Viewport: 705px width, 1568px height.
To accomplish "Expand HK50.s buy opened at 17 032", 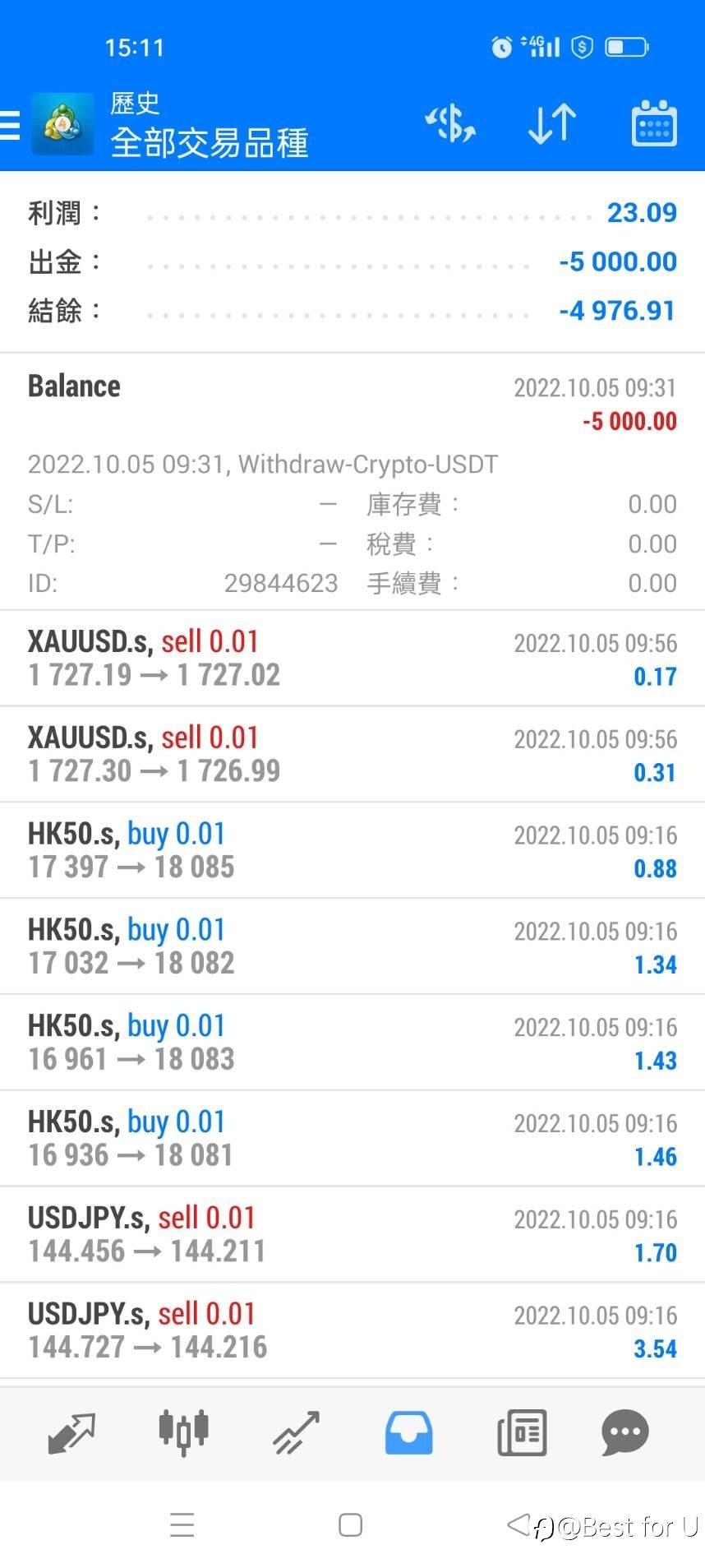I will point(352,946).
